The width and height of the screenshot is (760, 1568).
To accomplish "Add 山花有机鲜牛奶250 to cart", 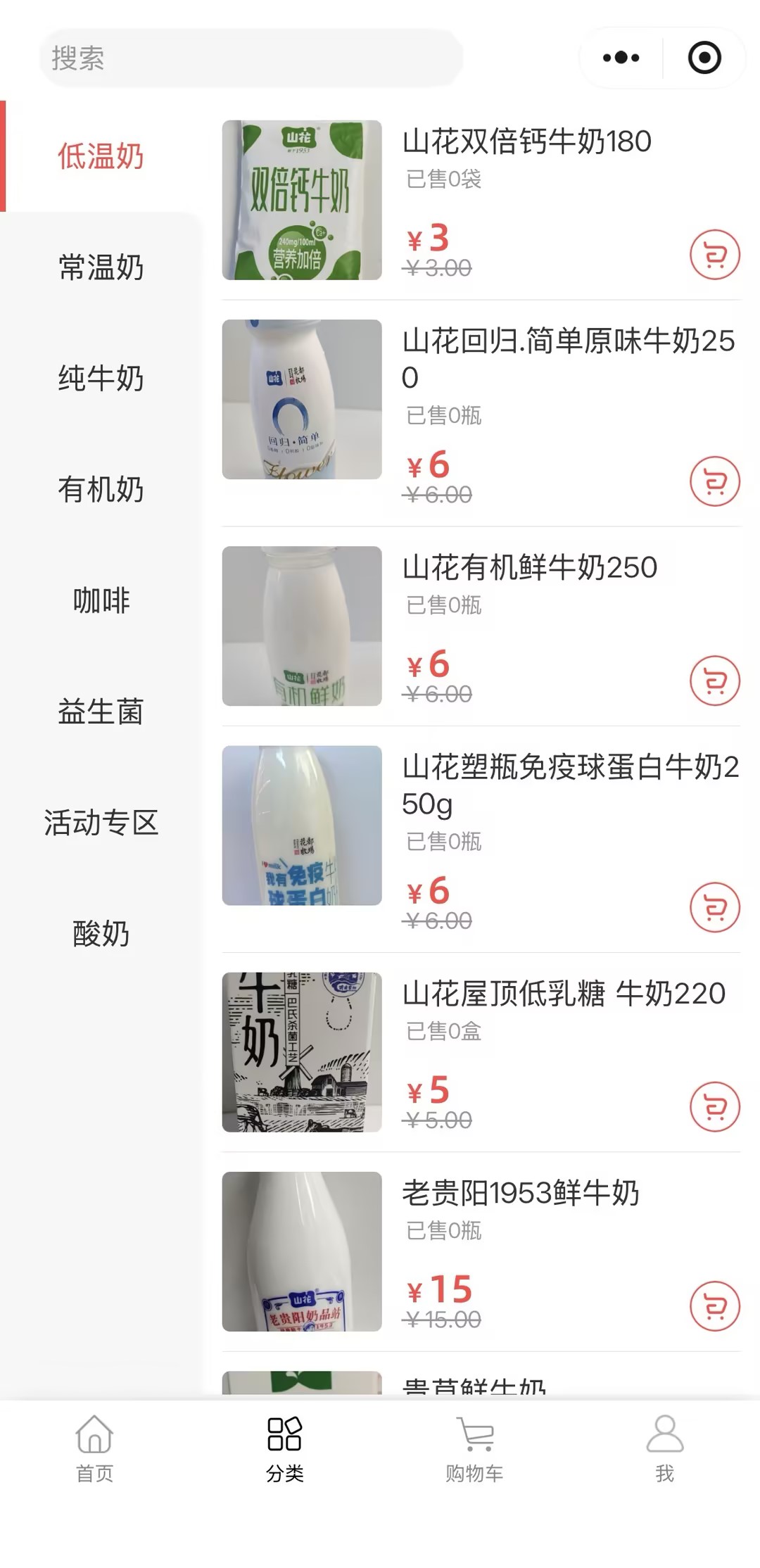I will (714, 681).
